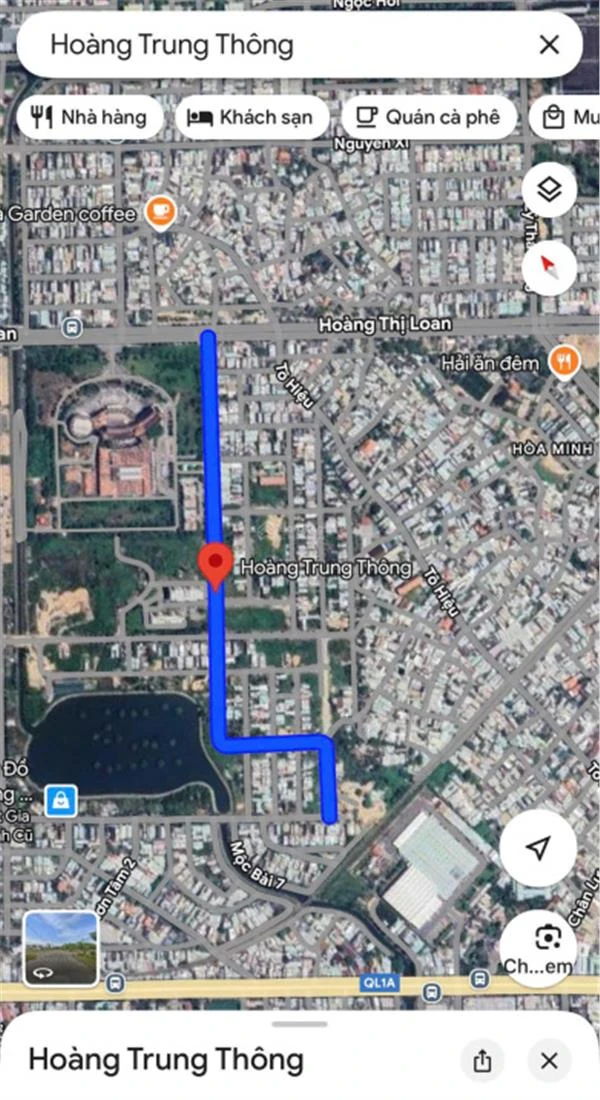Select the Nhà hàng chip
600x1100 pixels.
89,117
